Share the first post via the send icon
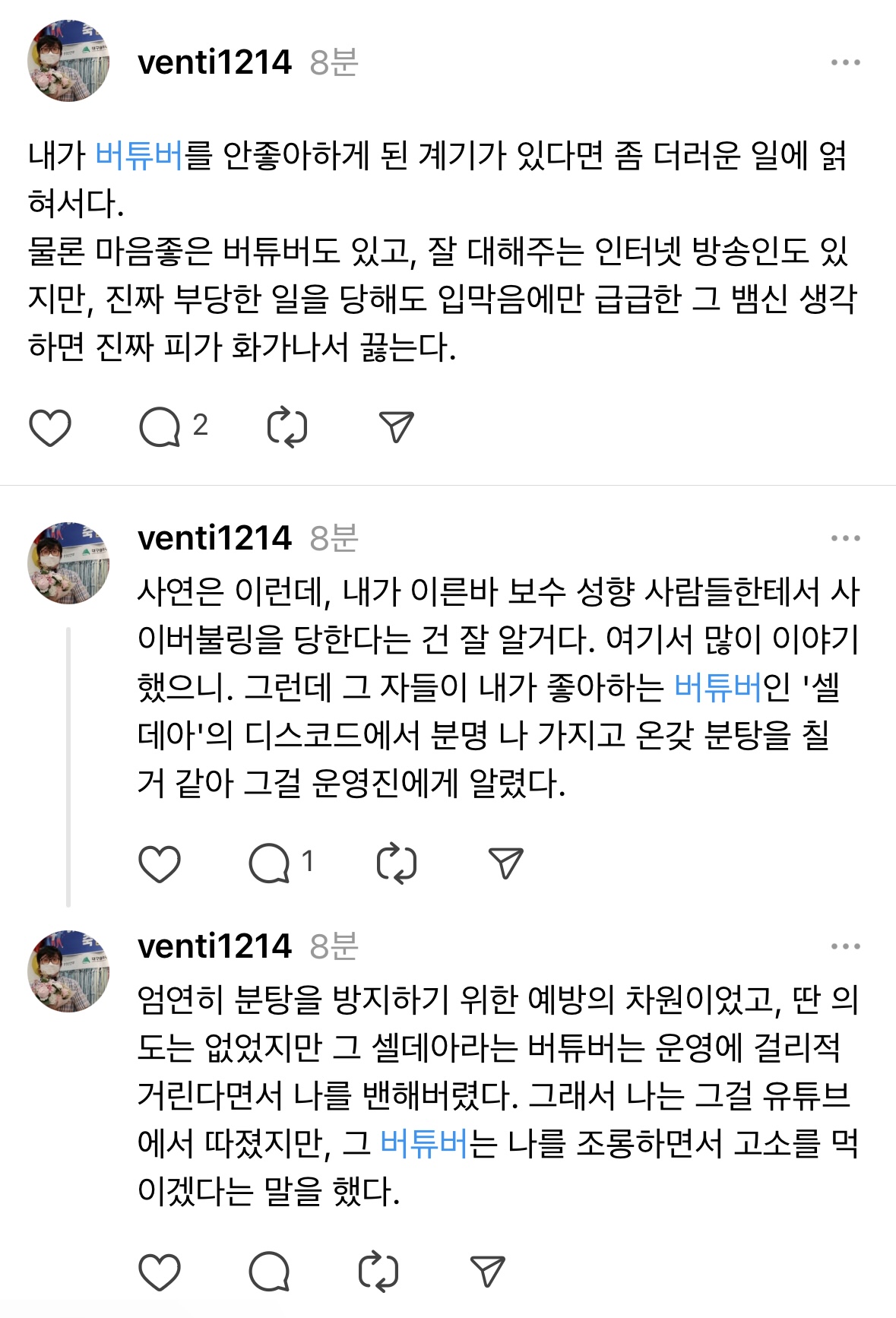 click(x=396, y=427)
